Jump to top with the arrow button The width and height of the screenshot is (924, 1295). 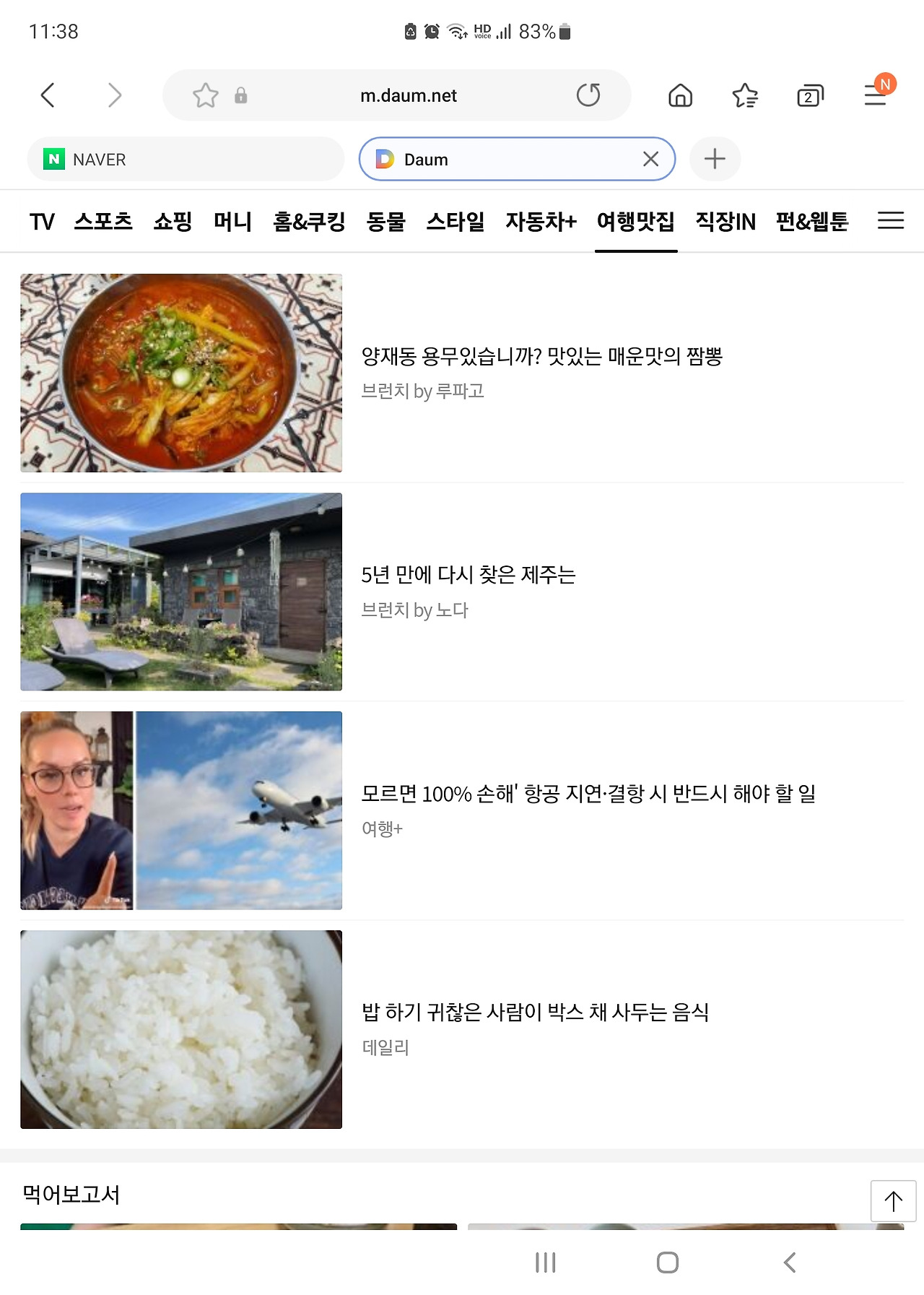(893, 1201)
